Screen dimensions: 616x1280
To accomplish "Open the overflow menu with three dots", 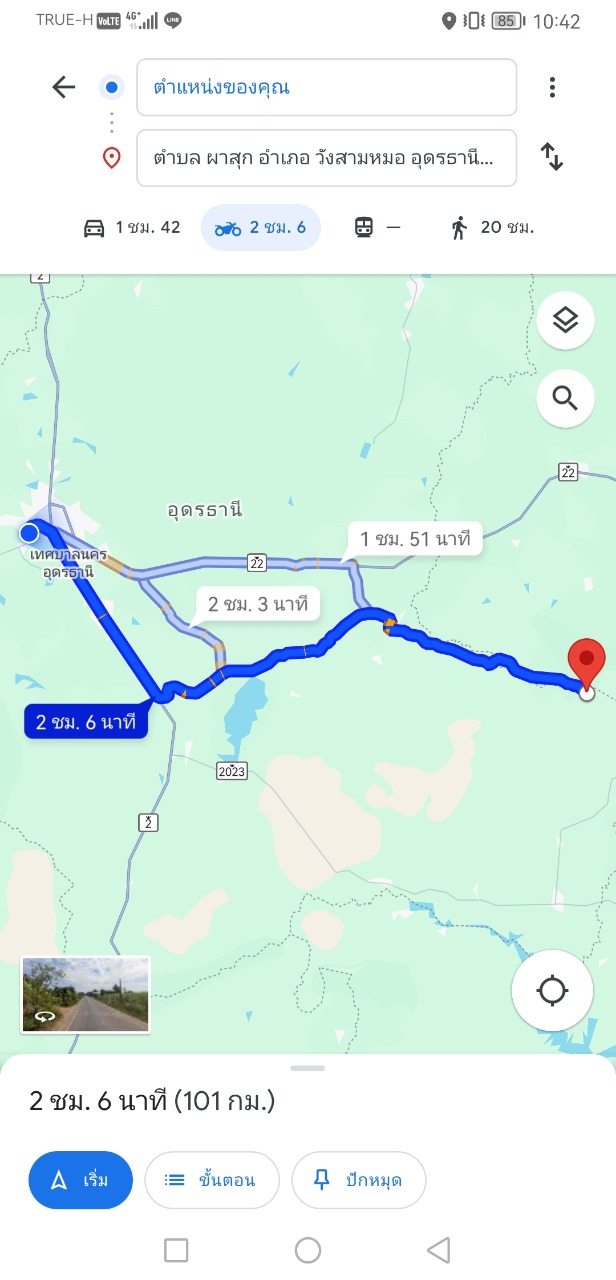I will 552,87.
